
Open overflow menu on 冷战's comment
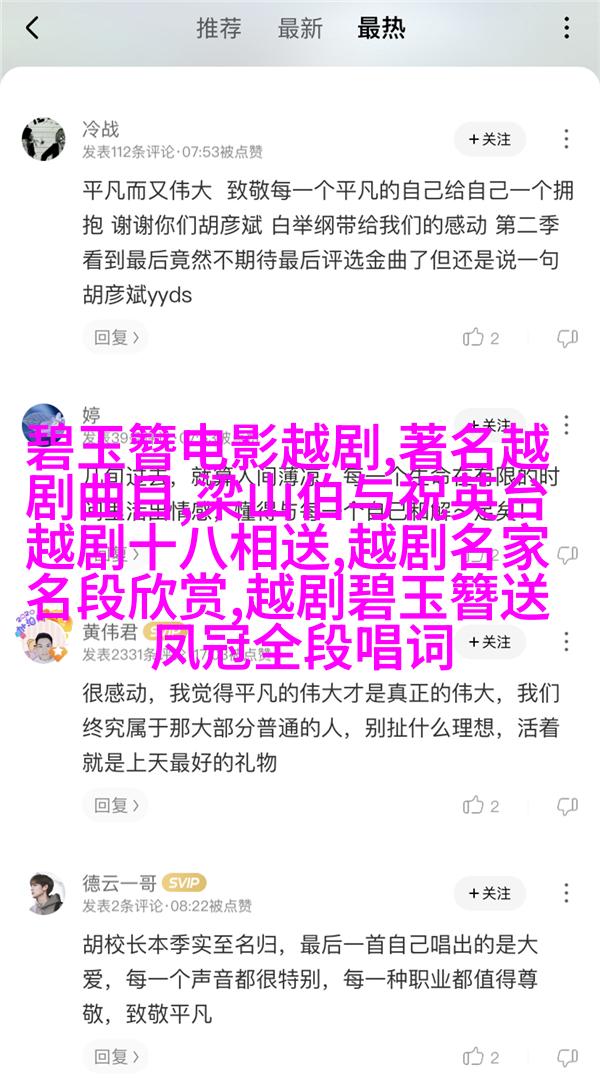point(568,139)
